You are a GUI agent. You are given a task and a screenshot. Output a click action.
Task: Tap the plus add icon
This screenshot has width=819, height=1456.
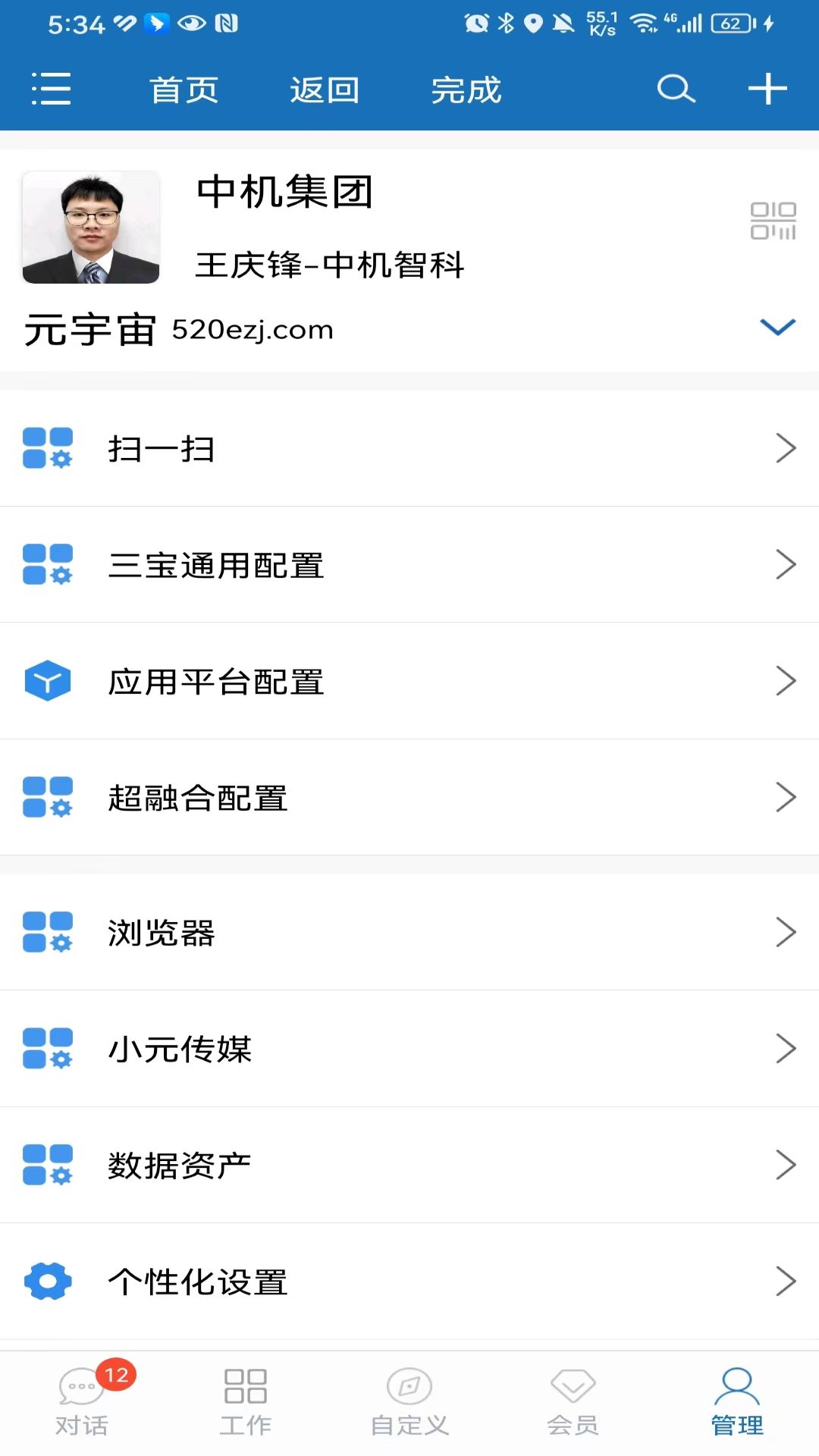(x=767, y=89)
